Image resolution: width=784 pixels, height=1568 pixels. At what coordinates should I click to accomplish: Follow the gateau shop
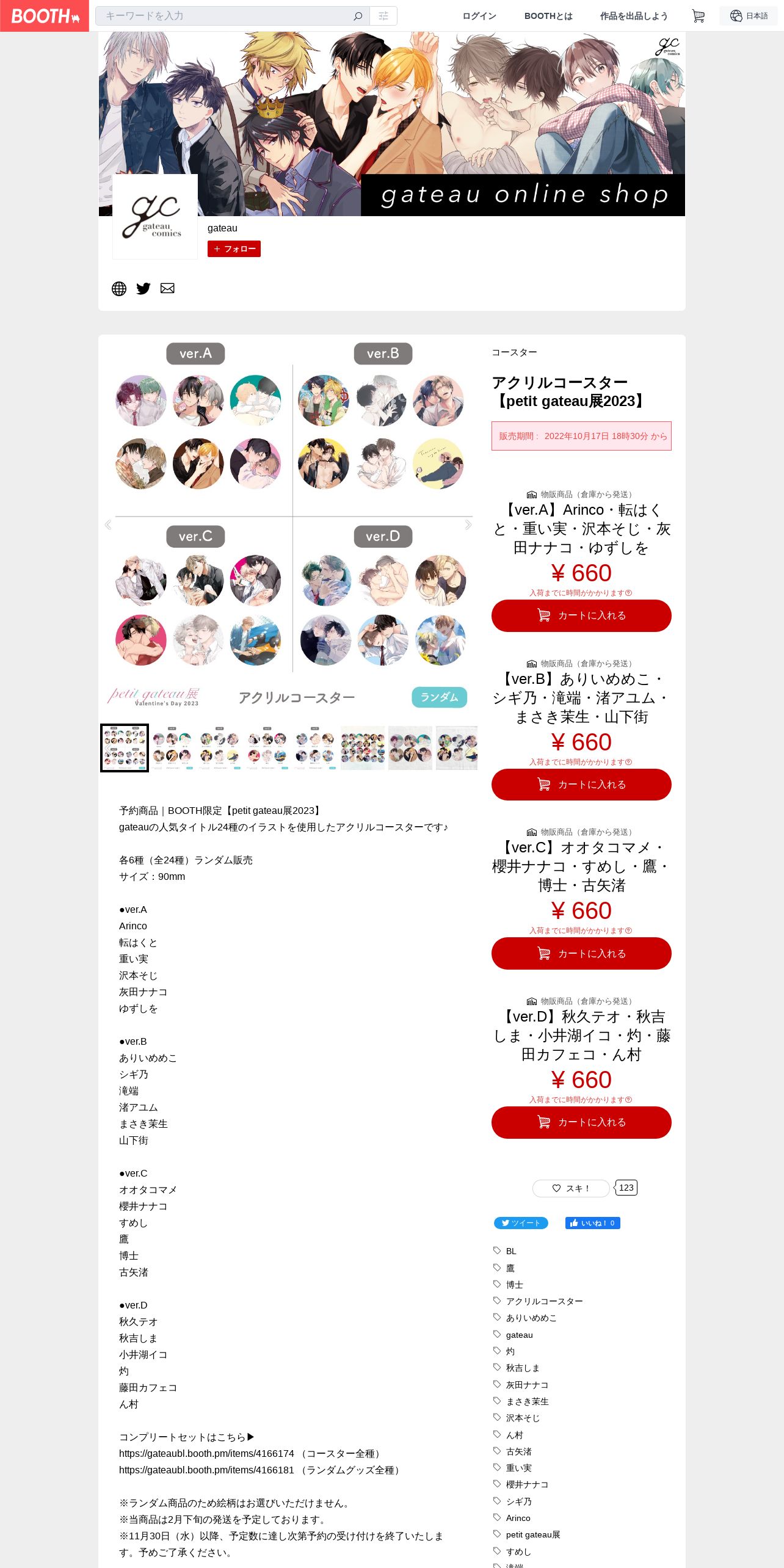pos(234,249)
